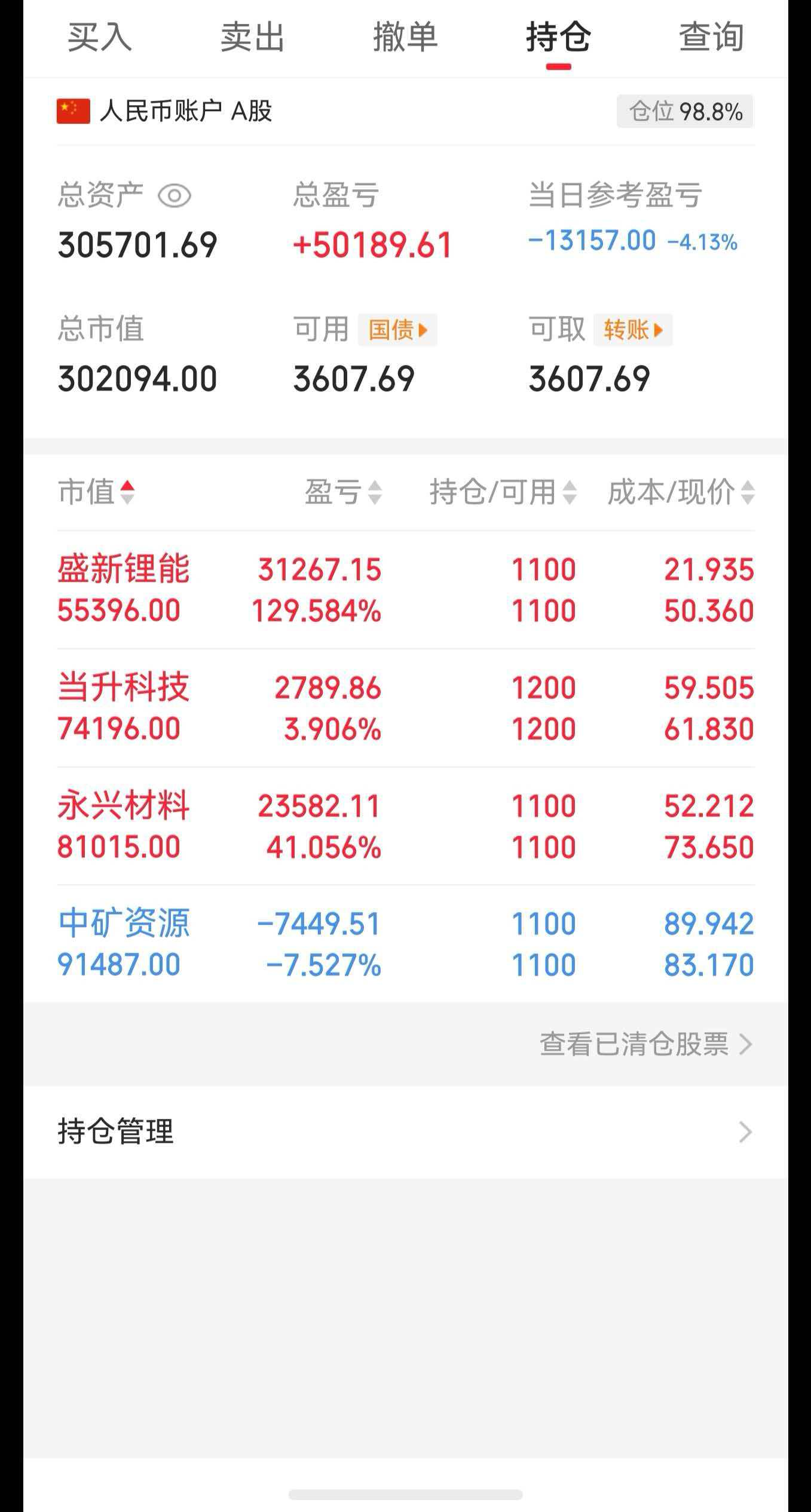This screenshot has width=811, height=1512.
Task: Open the 撤单 tab
Action: coord(405,37)
